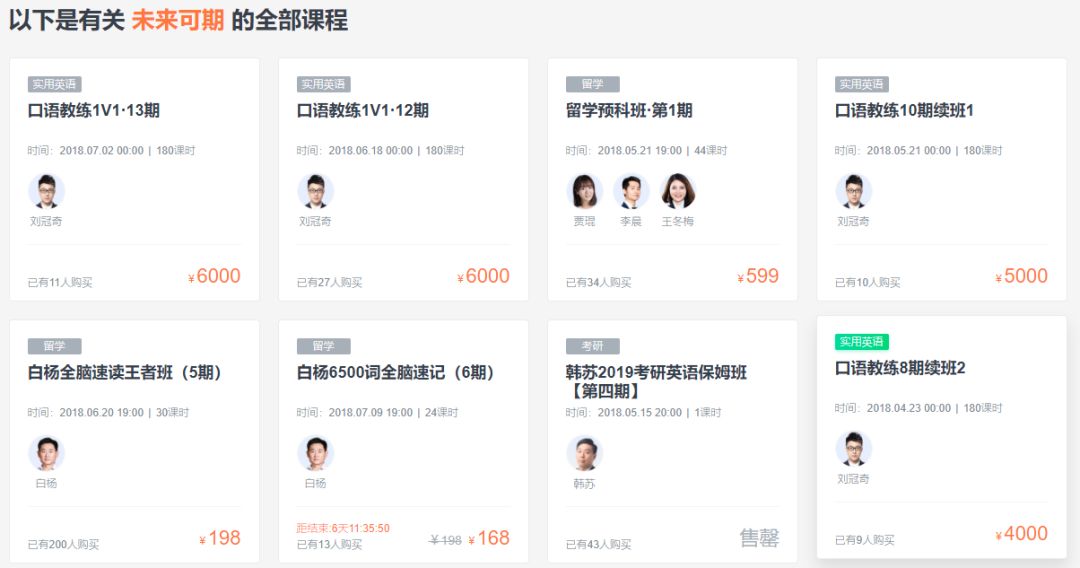Open the 留学预科班·第1期 course card
The height and width of the screenshot is (568, 1080).
click(x=629, y=111)
